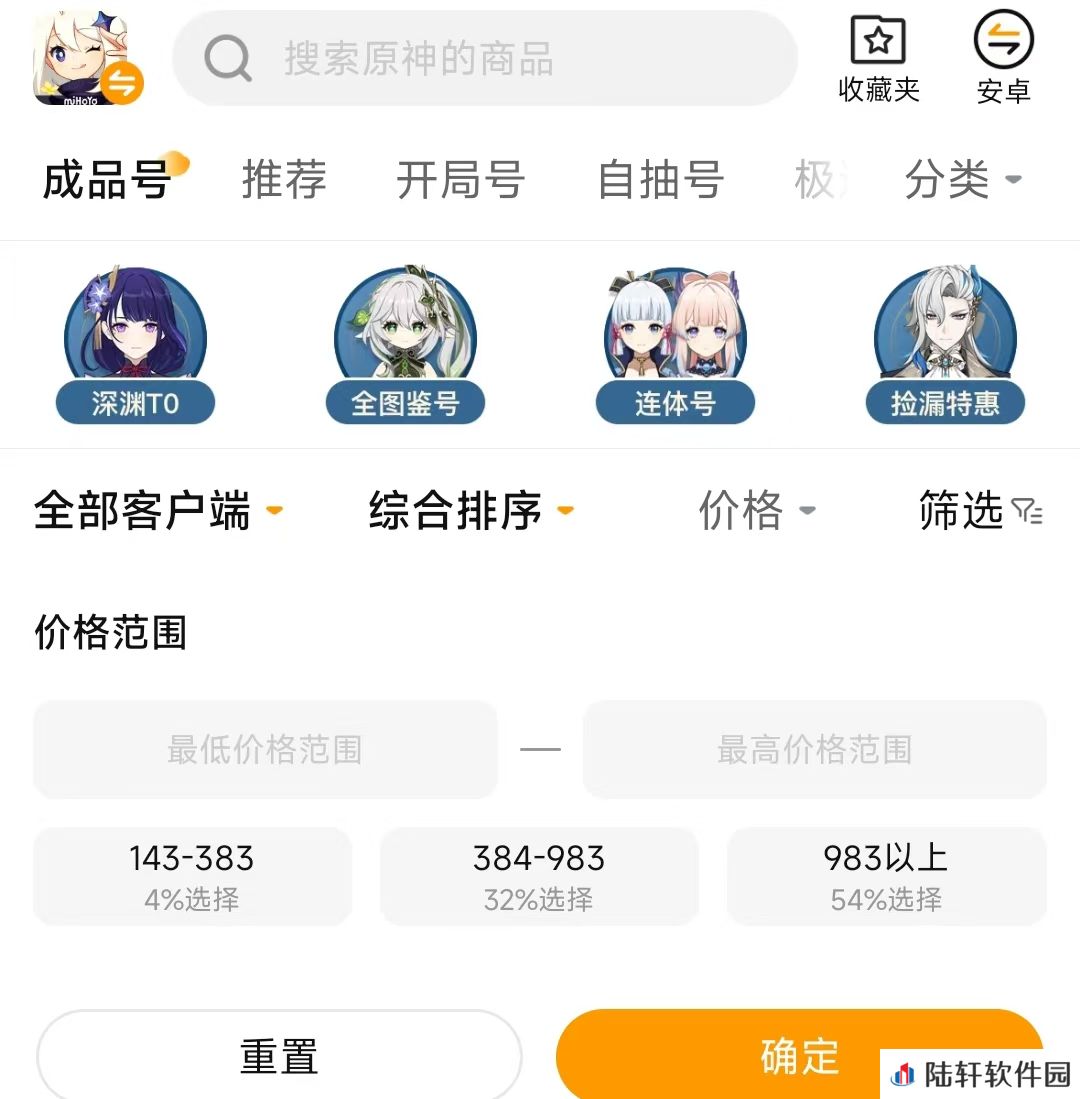Reset filters with 重置

click(279, 1056)
